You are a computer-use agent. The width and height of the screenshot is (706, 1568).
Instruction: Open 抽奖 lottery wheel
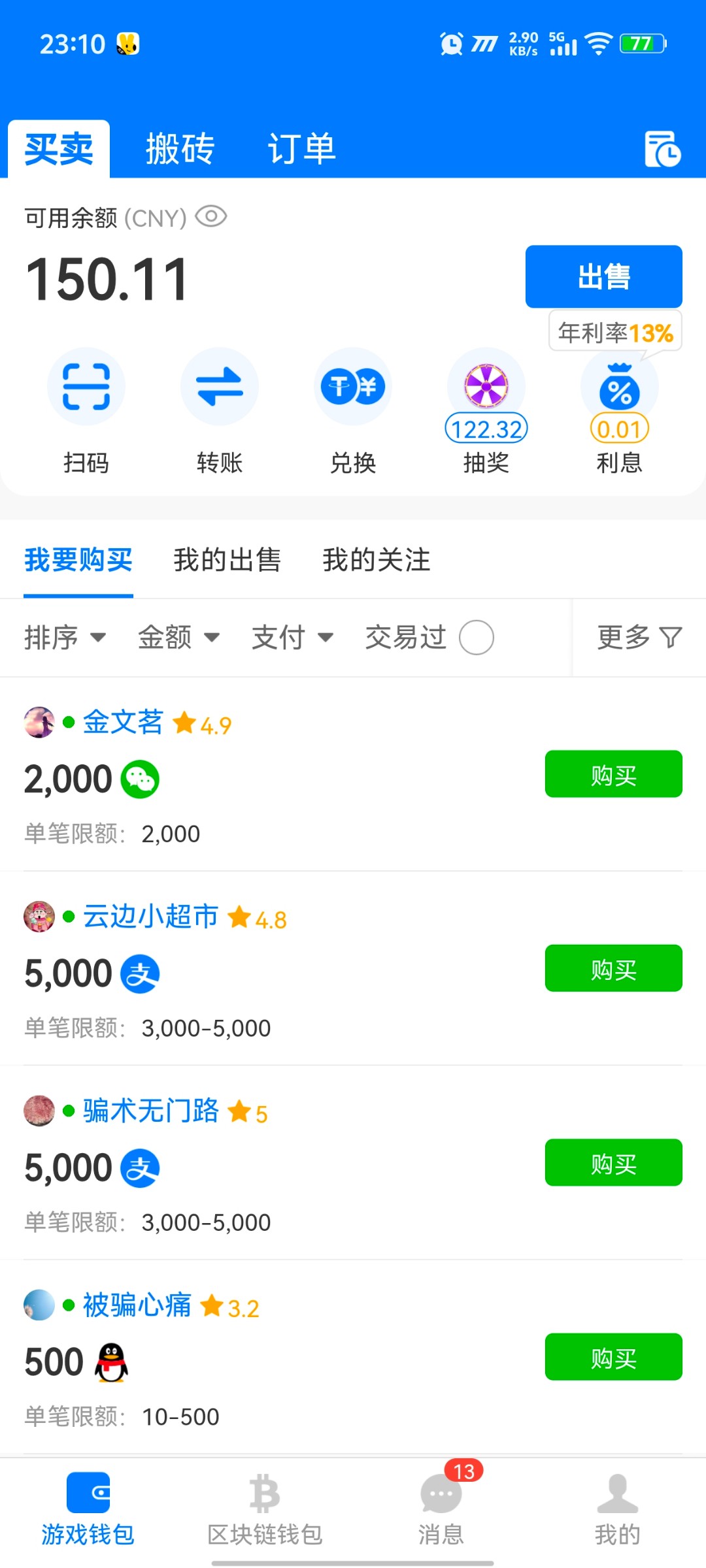click(x=486, y=387)
